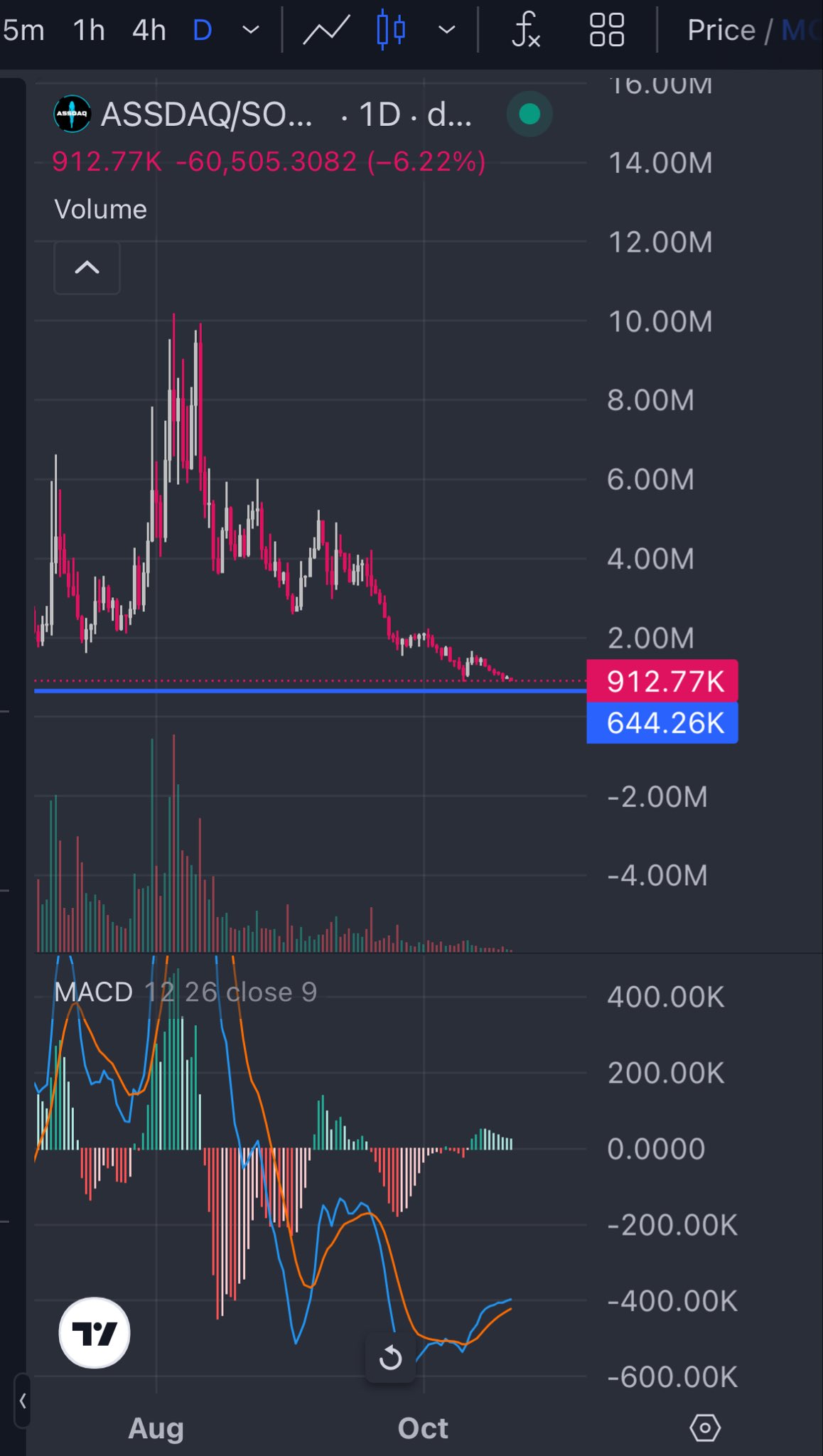The height and width of the screenshot is (1456, 823).
Task: Switch chart to 4h interval
Action: 149,31
